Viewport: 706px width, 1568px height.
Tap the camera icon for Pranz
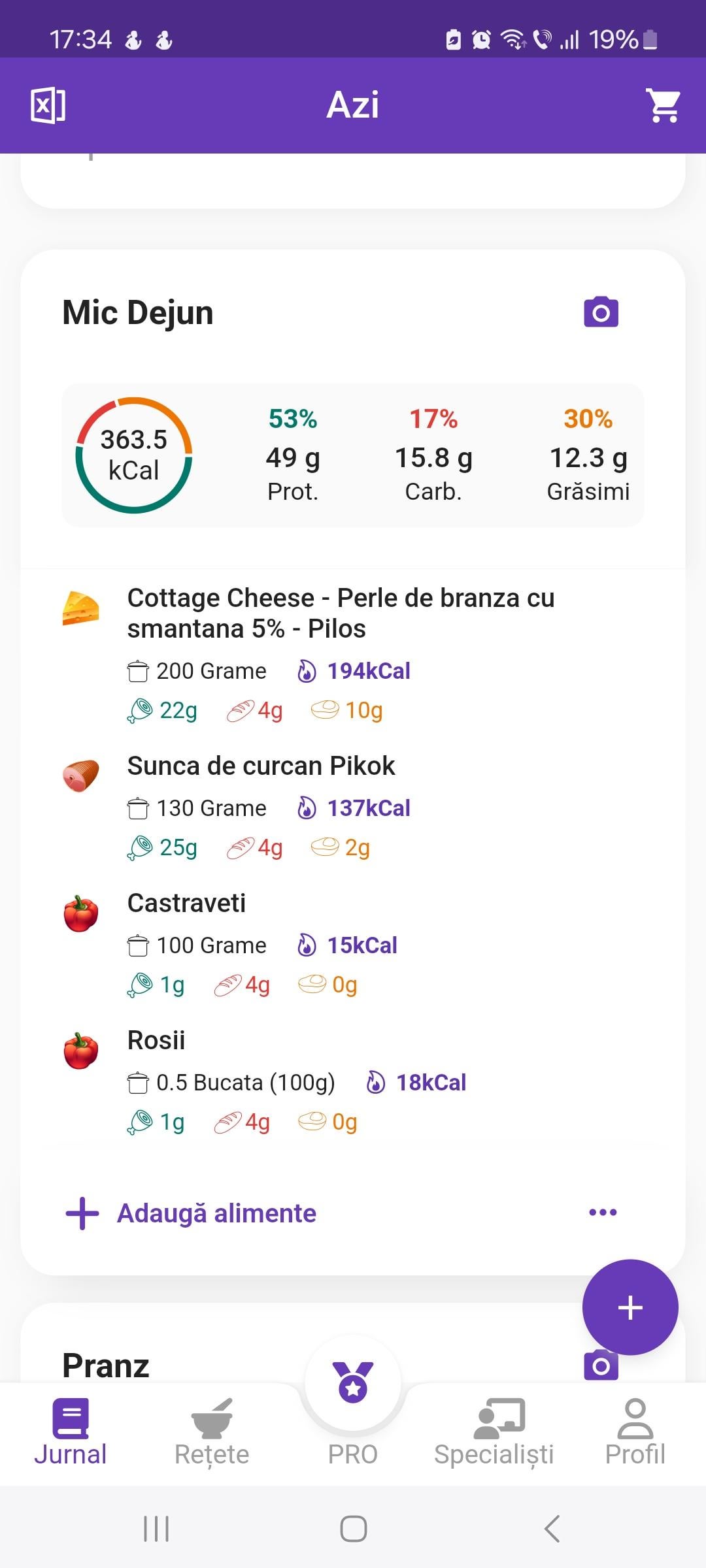click(x=601, y=1365)
